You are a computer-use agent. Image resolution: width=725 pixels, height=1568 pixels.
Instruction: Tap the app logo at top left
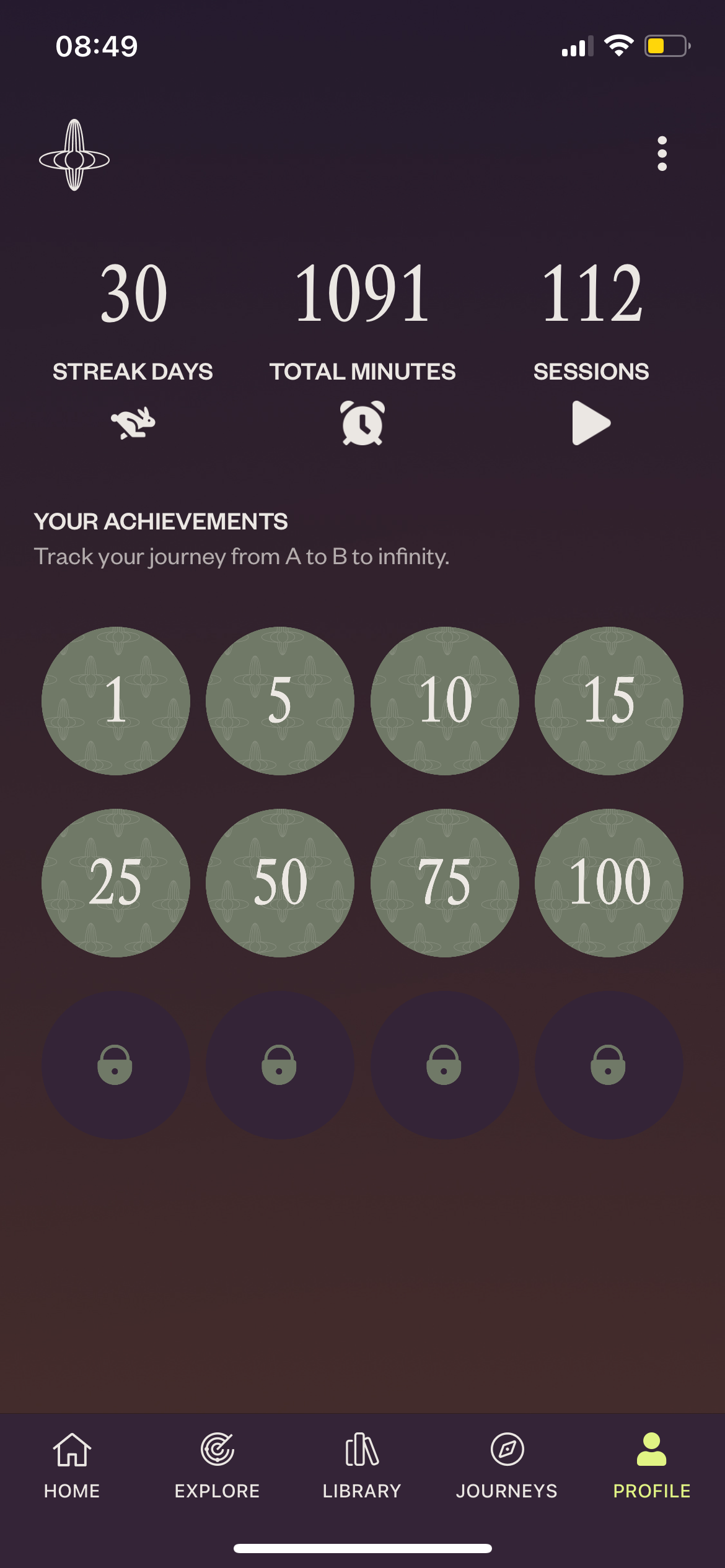[x=74, y=155]
